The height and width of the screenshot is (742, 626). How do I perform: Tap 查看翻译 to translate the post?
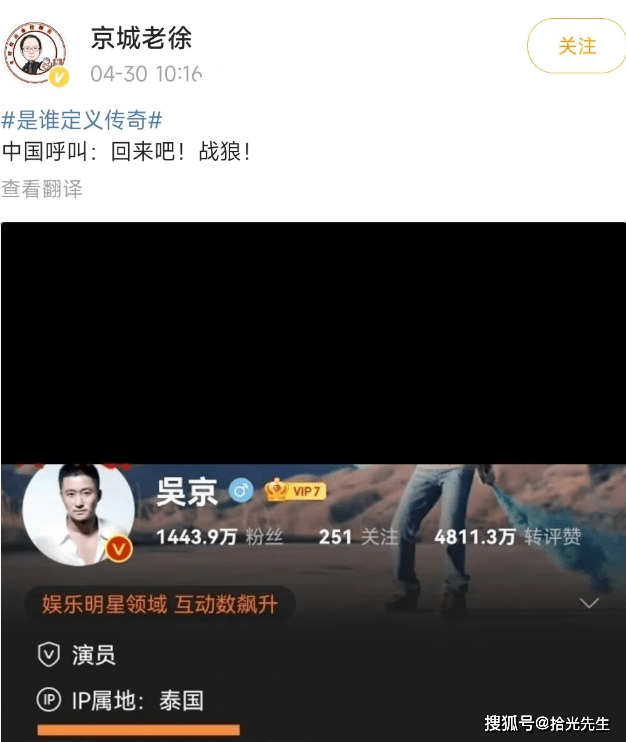42,188
